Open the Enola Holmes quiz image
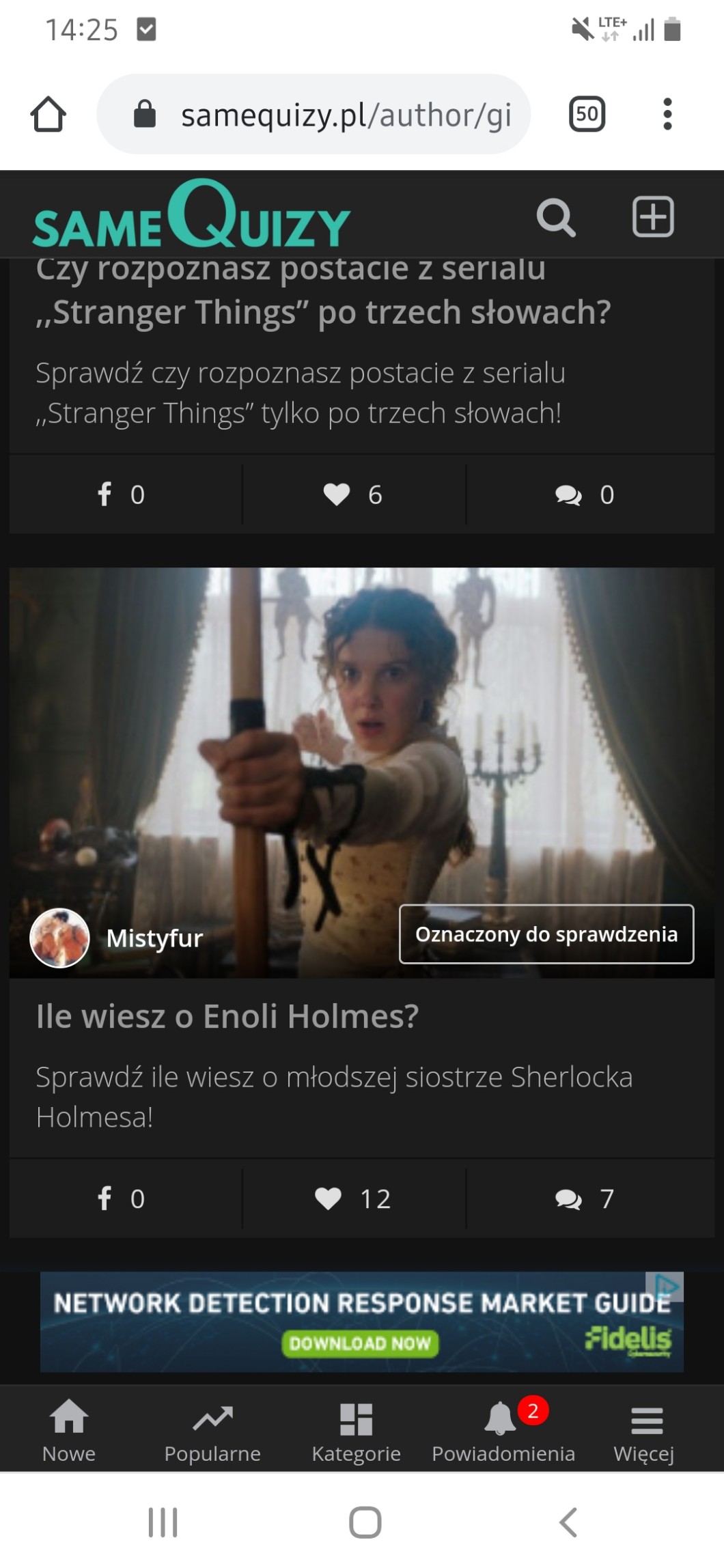This screenshot has height=1568, width=724. (362, 738)
